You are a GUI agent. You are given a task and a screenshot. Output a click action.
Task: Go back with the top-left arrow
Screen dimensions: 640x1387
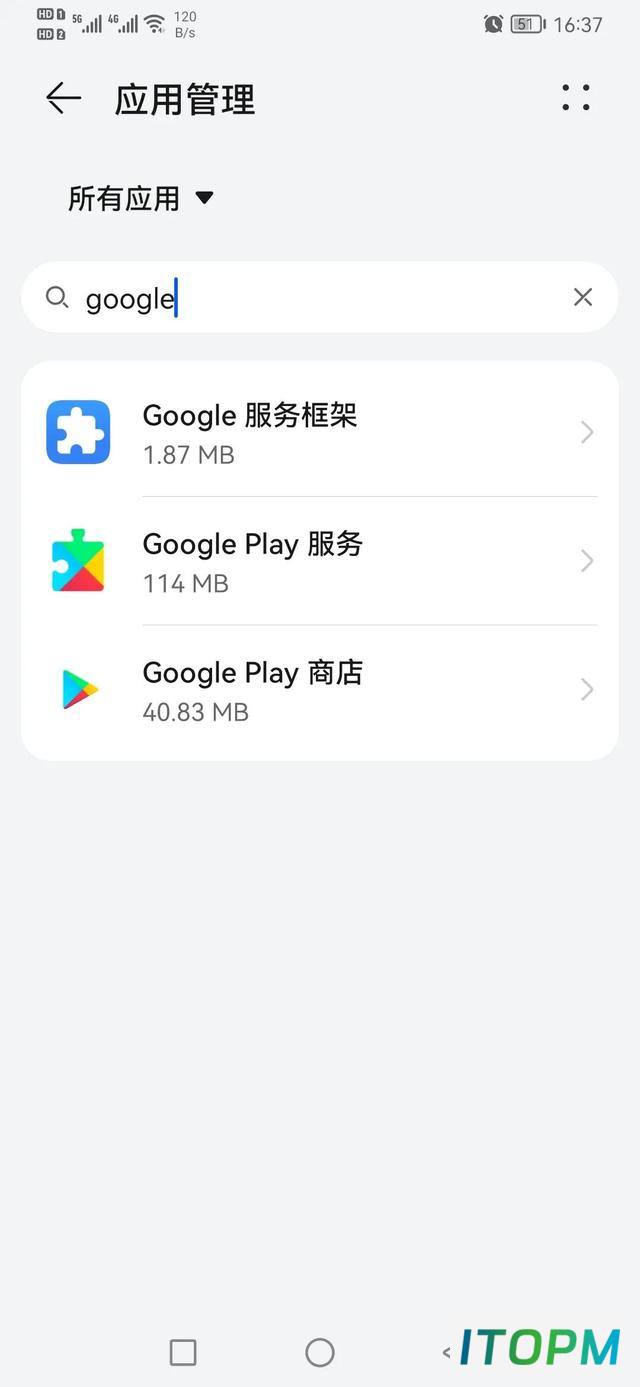(x=63, y=98)
